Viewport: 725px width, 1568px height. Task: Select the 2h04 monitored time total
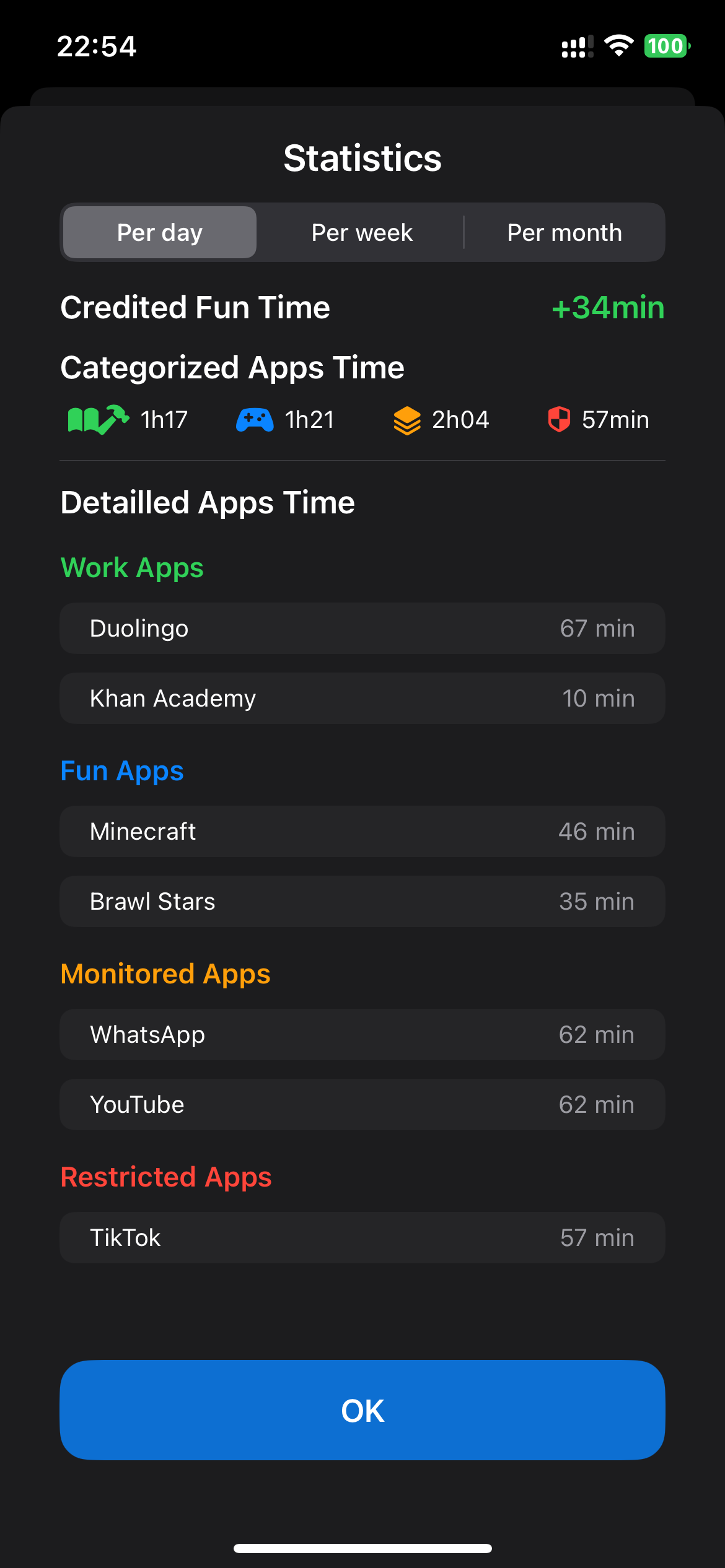point(461,419)
